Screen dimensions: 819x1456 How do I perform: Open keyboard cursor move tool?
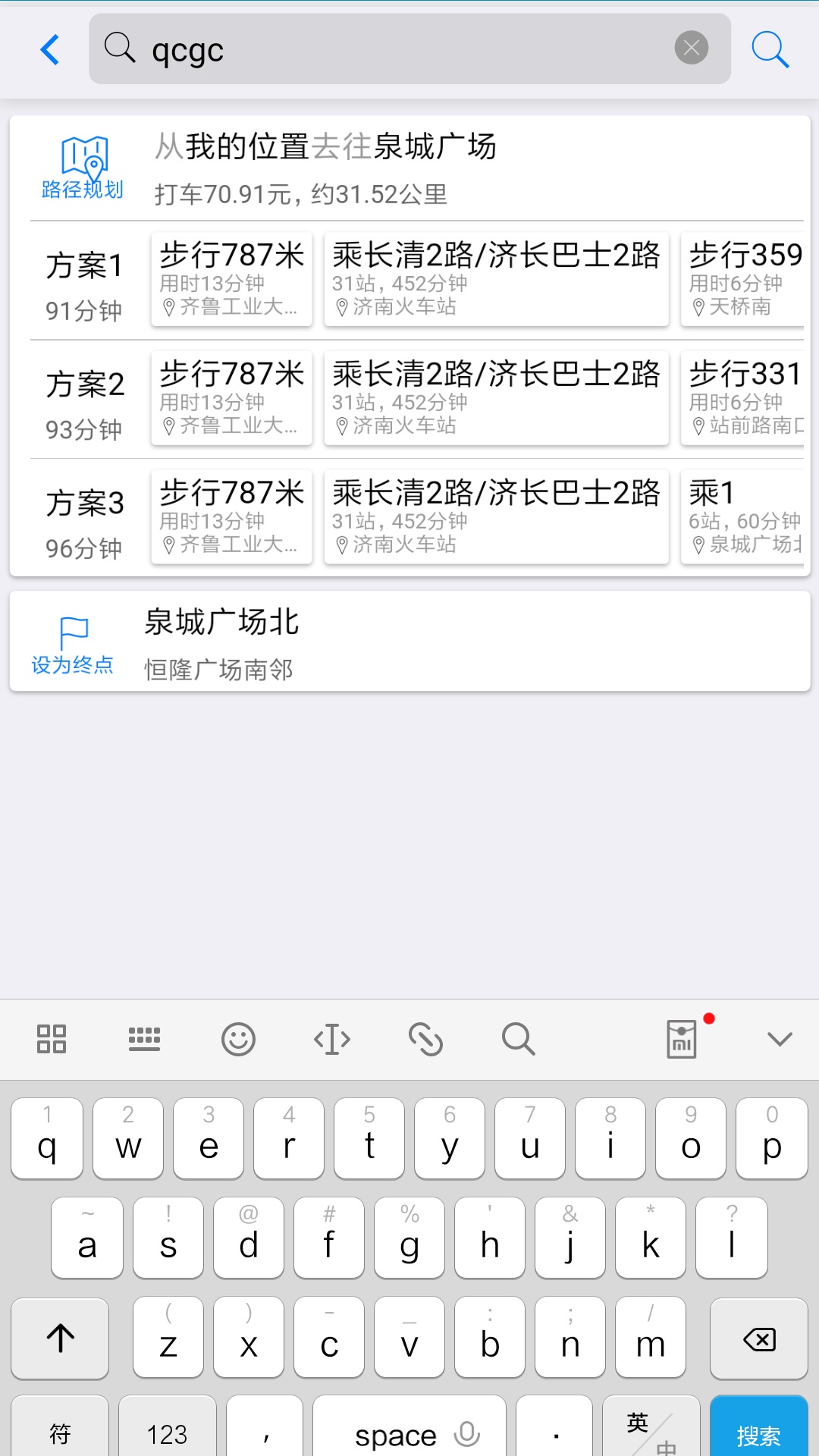[x=332, y=1039]
